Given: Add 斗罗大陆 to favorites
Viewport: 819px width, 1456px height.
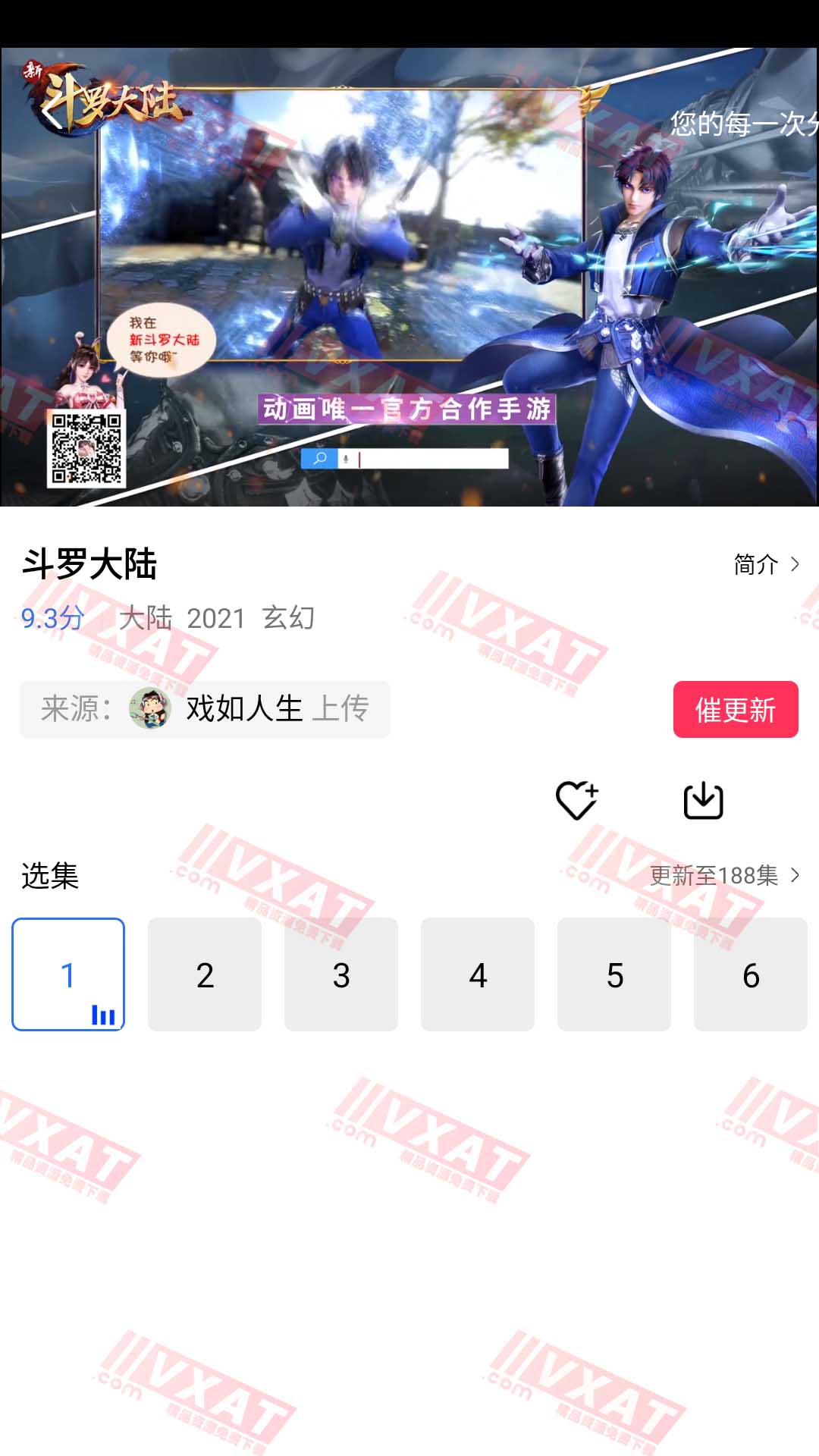Looking at the screenshot, I should tap(577, 800).
